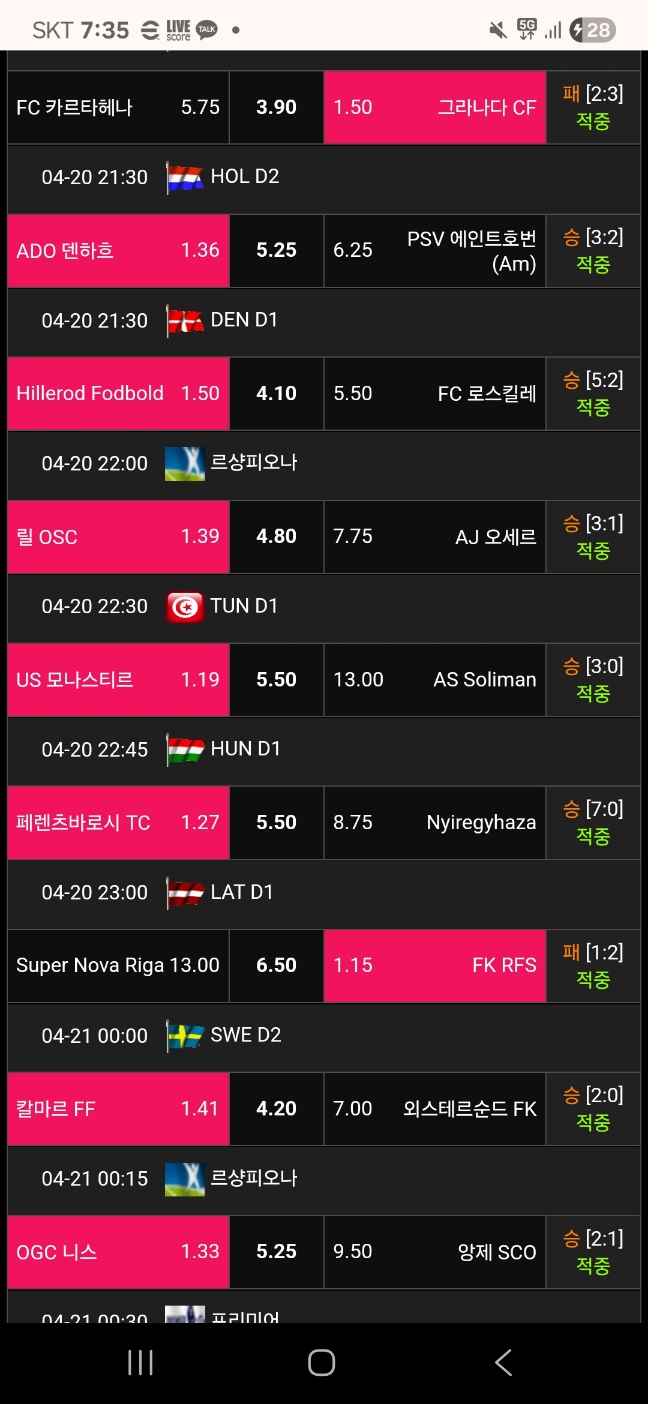Screen dimensions: 648x1404
Task: Select 릴 OSC win odds cell
Action: click(118, 537)
